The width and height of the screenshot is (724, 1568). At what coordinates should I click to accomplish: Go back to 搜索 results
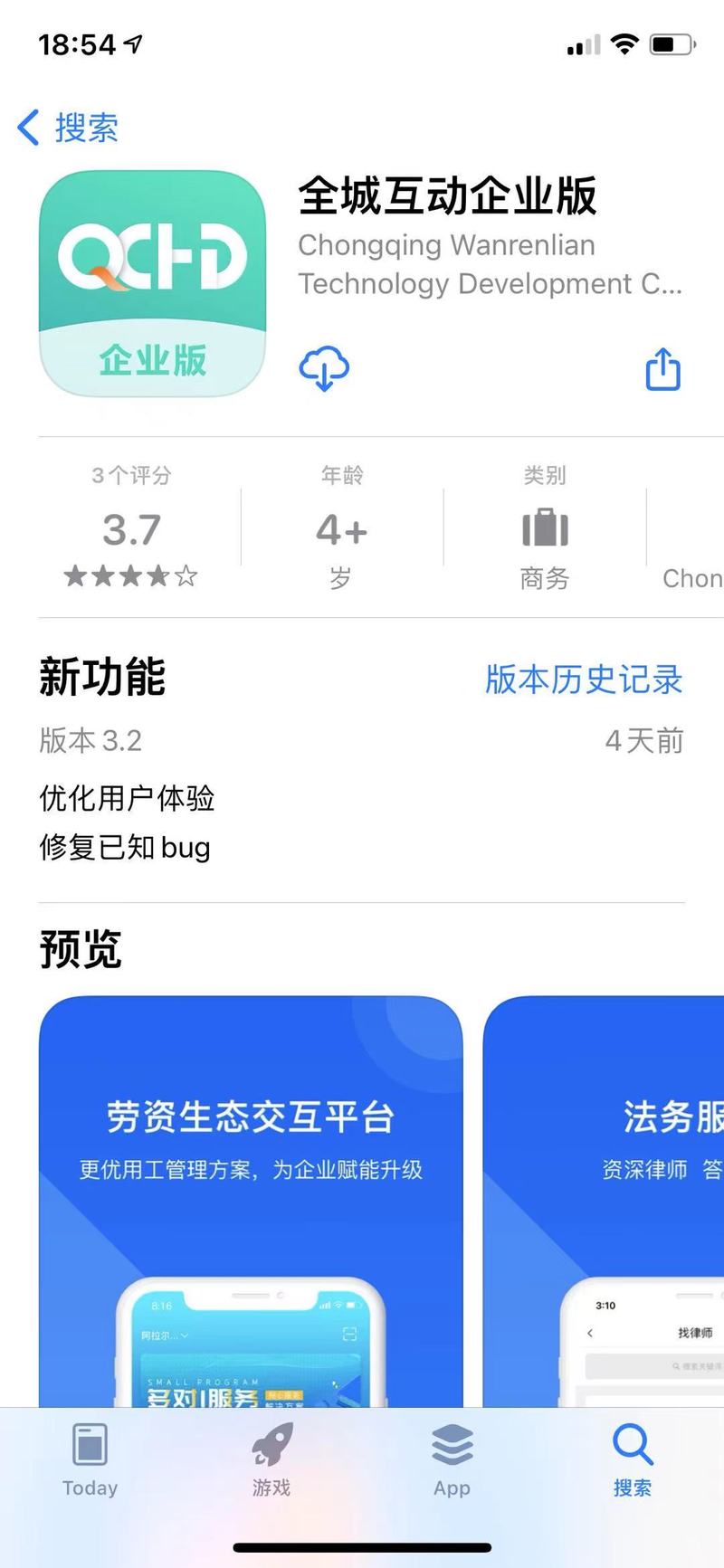(69, 128)
